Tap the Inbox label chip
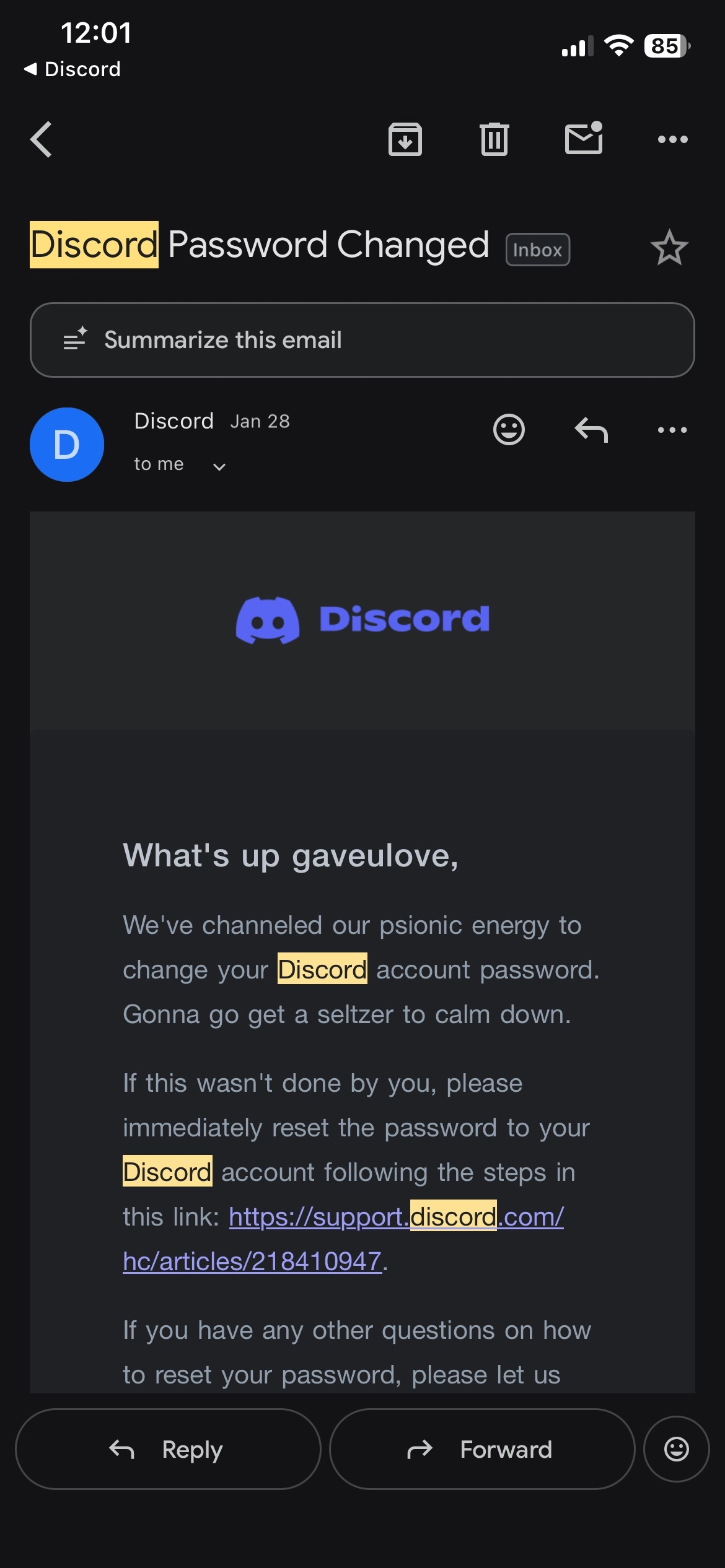Screen dimensions: 725x1568 coord(537,250)
